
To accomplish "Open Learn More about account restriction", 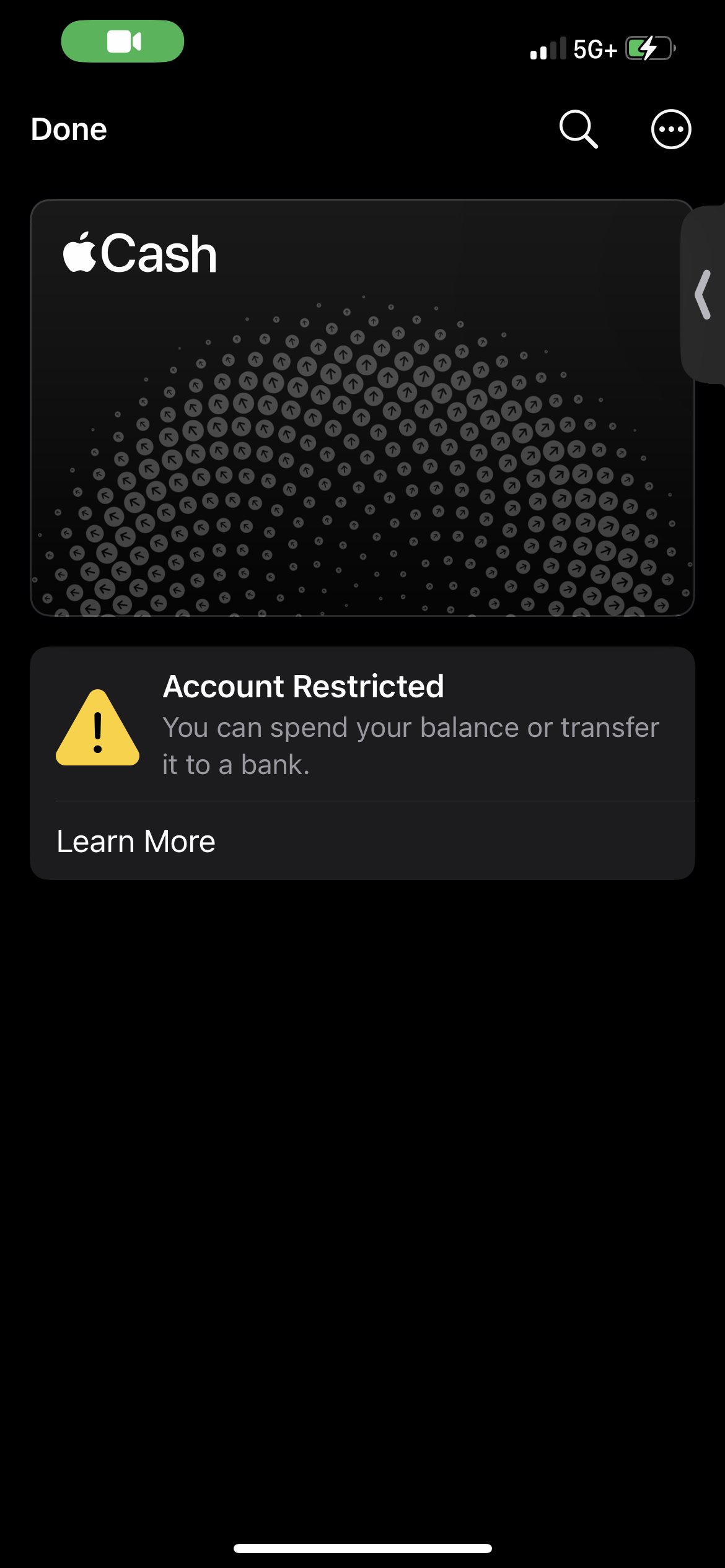I will (136, 841).
